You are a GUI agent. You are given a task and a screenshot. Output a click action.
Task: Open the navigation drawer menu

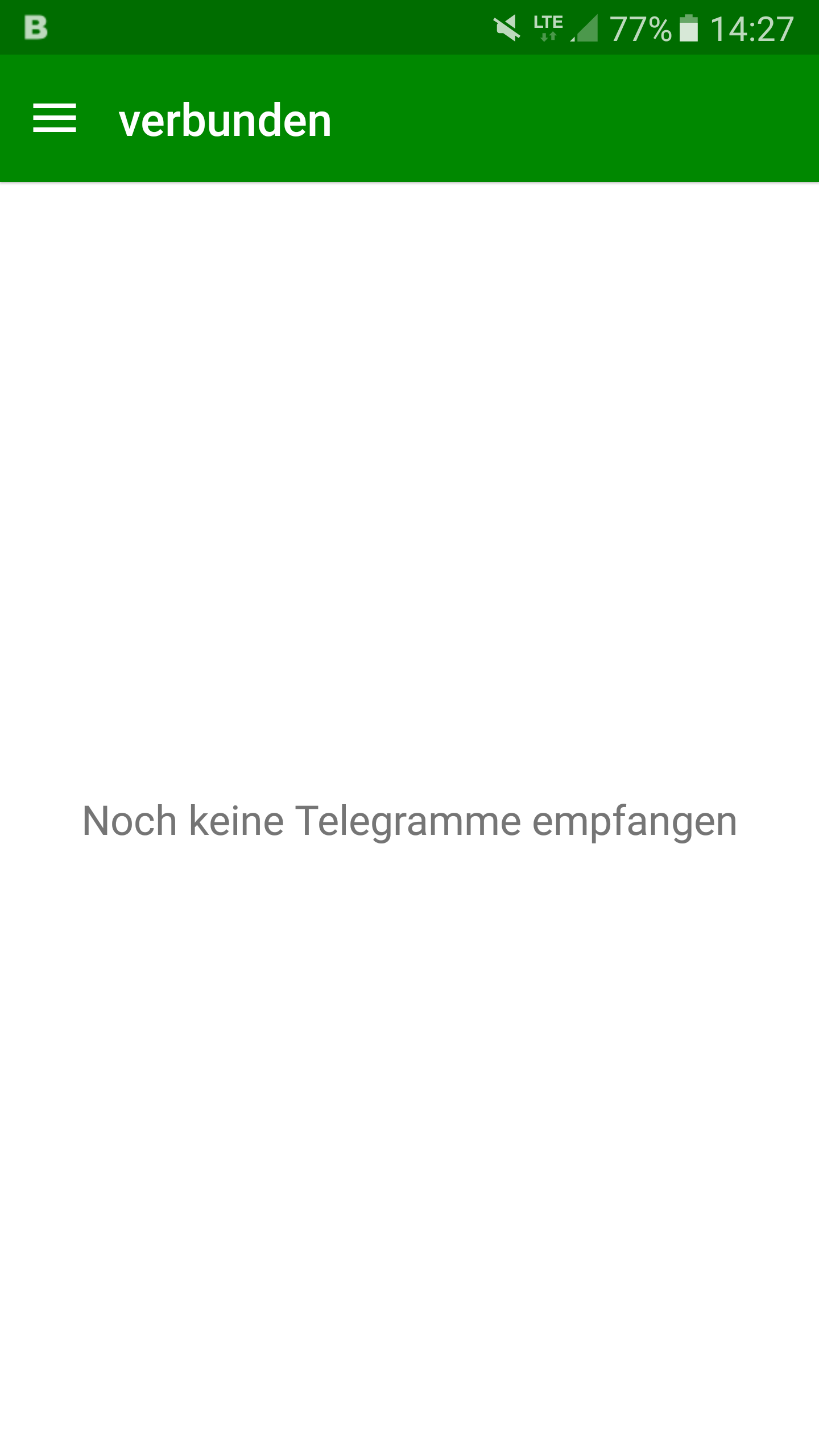(x=55, y=118)
